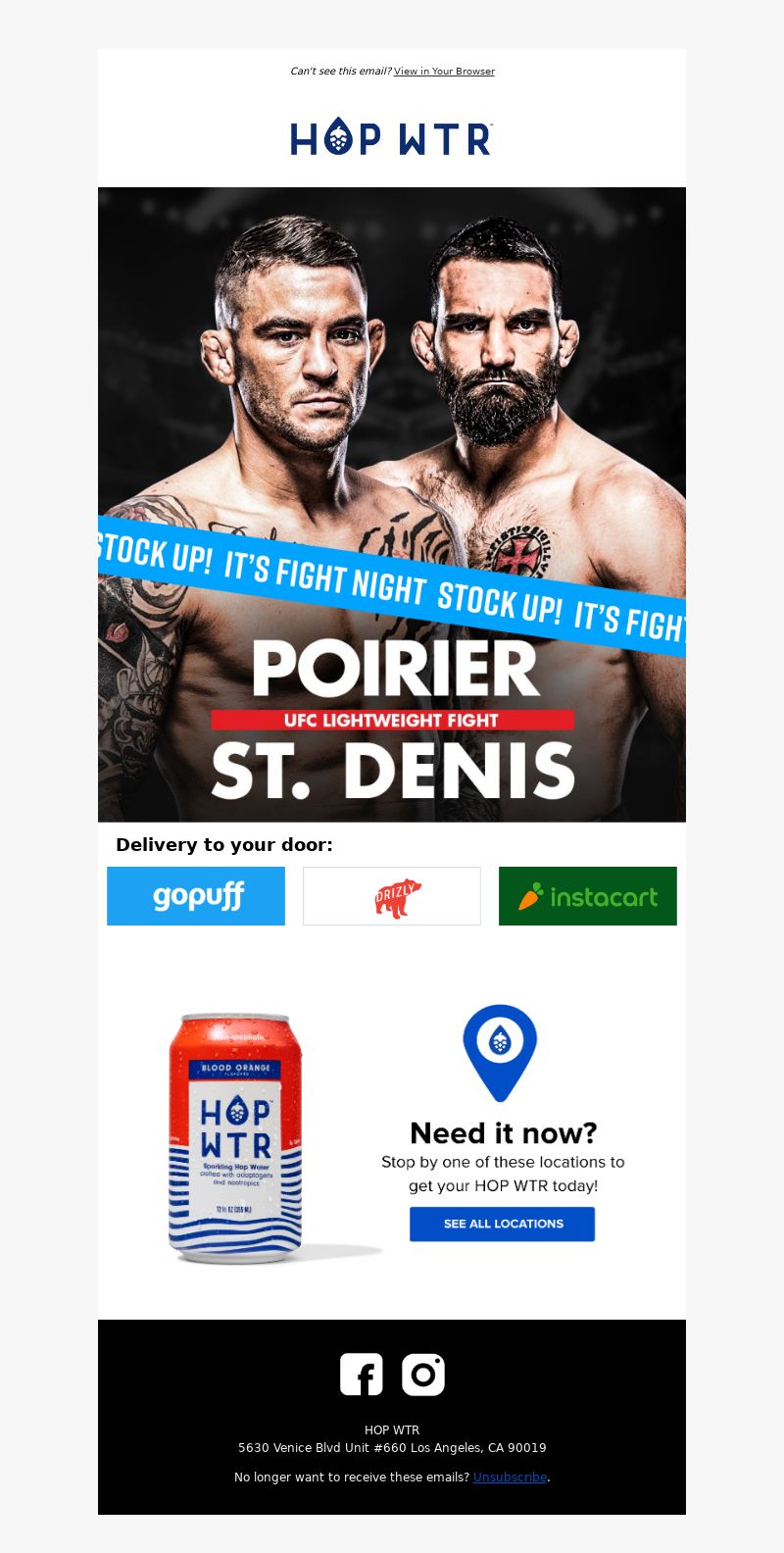Order delivery through Gopuff
784x1553 pixels.
tap(196, 896)
